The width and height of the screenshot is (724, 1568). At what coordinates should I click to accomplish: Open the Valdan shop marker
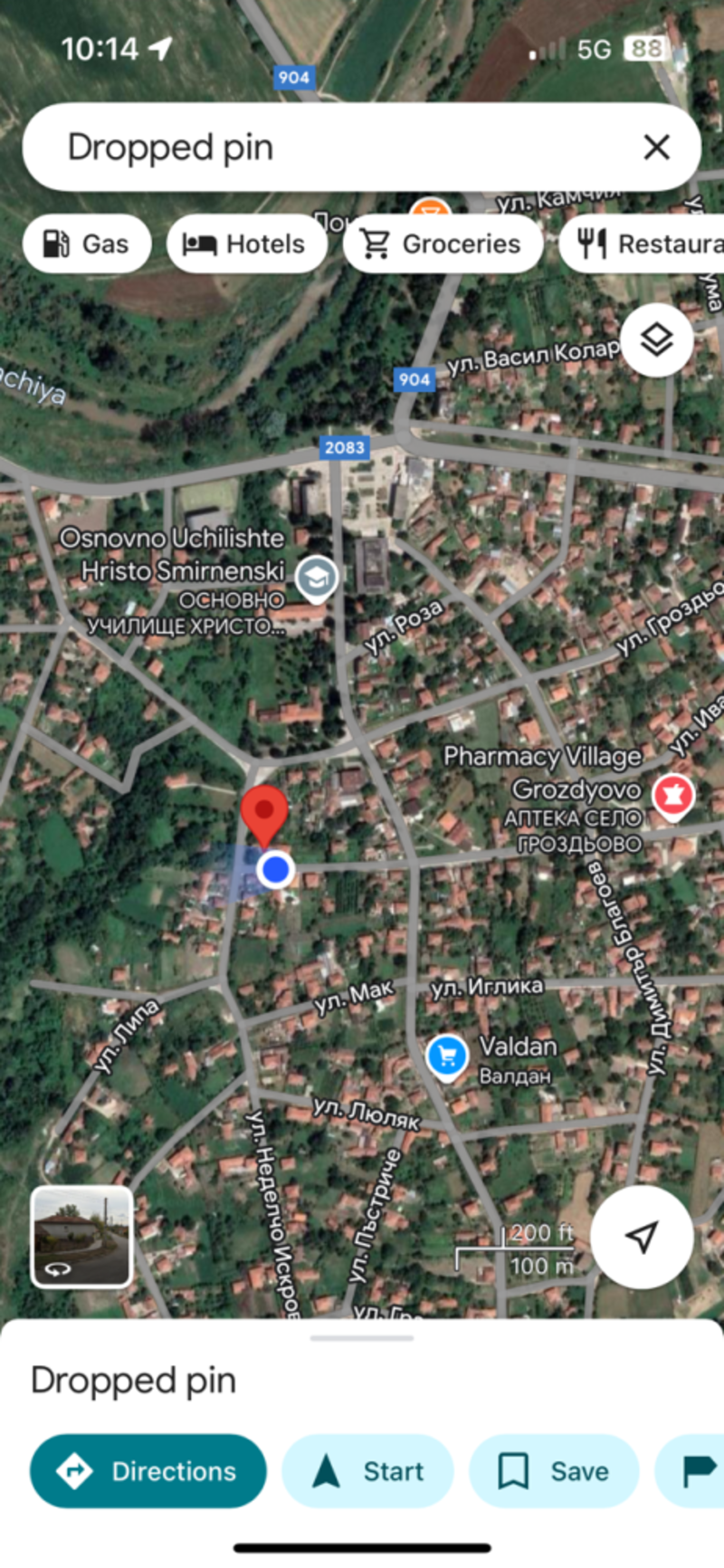(446, 1056)
